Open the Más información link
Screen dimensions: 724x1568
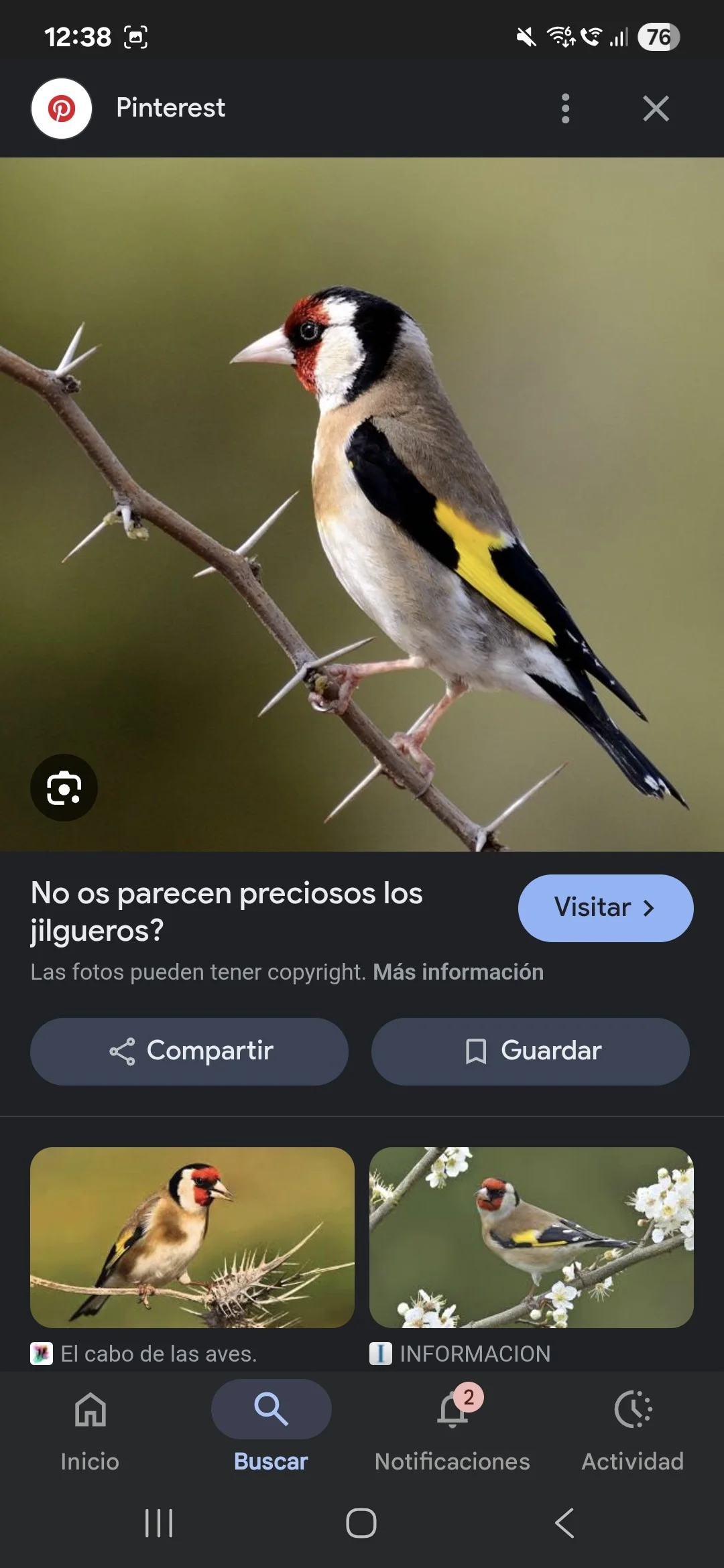pyautogui.click(x=458, y=972)
